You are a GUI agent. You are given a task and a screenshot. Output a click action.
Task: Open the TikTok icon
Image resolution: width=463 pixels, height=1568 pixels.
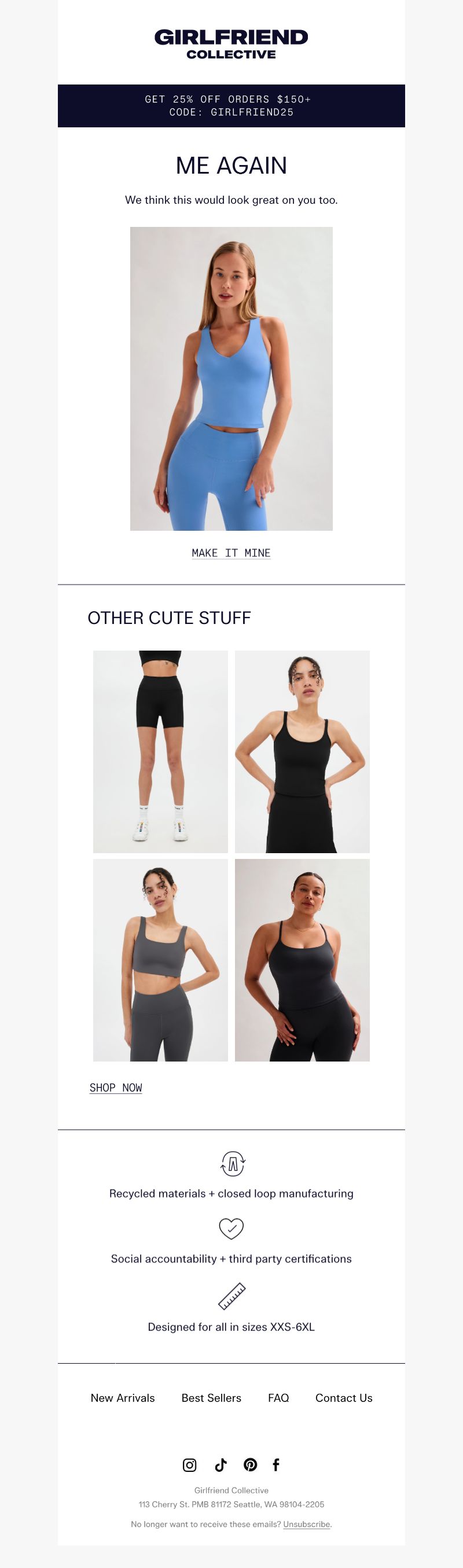point(221,1464)
